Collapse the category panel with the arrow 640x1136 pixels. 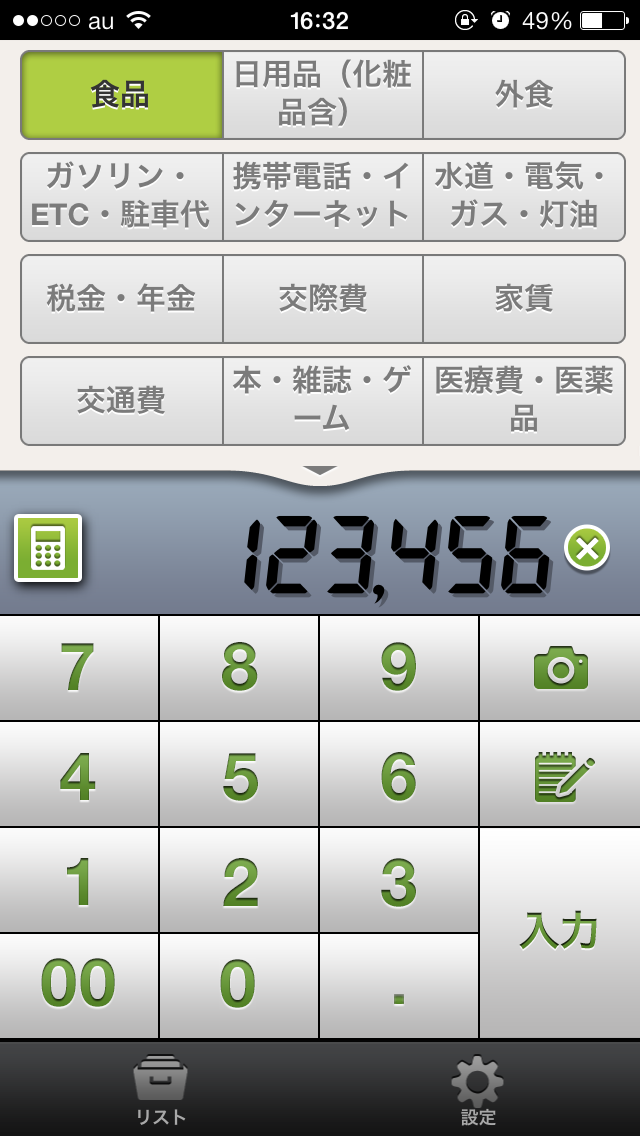(x=320, y=470)
